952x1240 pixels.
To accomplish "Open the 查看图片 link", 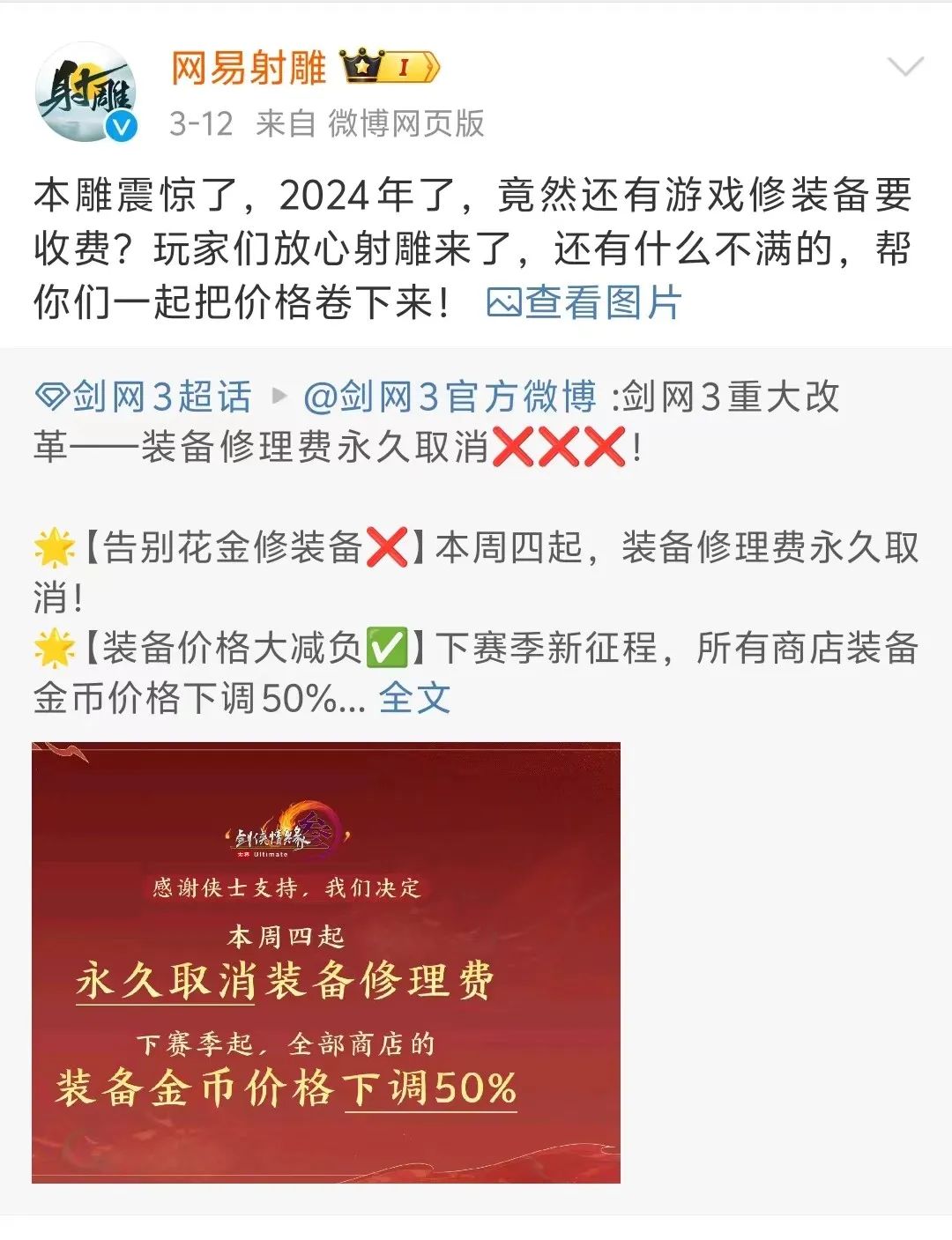I will 584,302.
